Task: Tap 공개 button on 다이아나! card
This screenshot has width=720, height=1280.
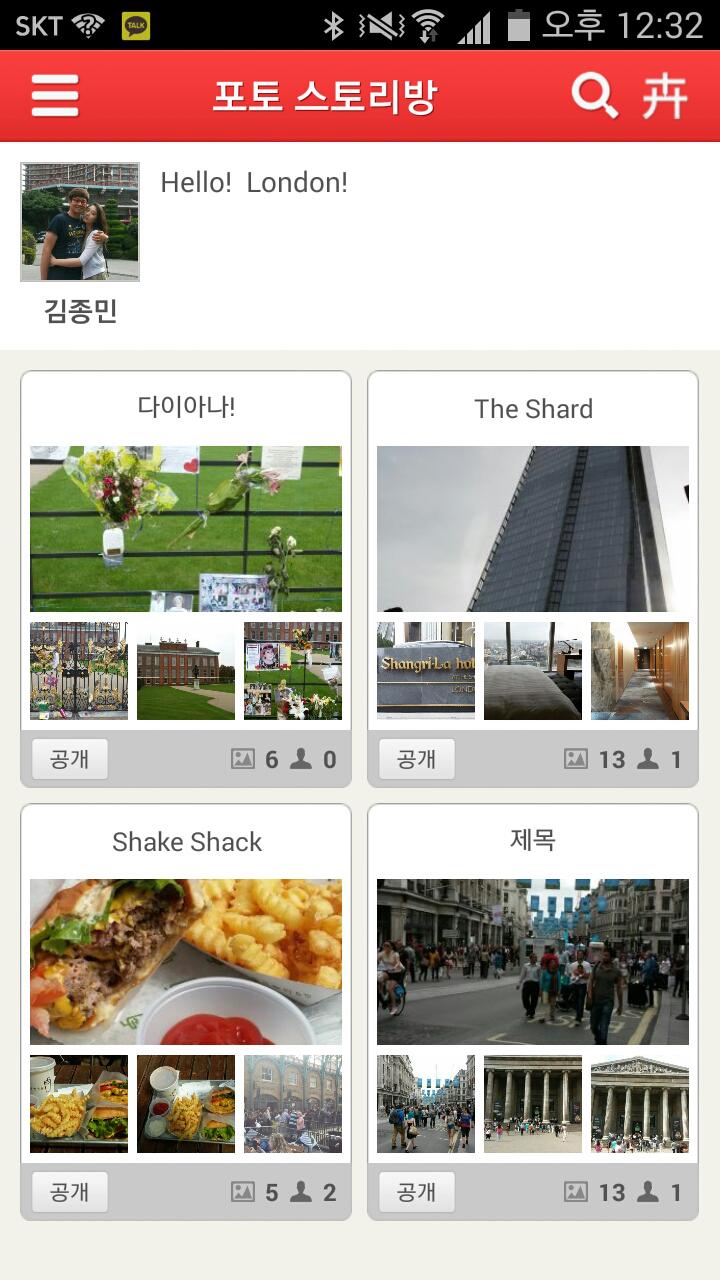Action: tap(70, 759)
